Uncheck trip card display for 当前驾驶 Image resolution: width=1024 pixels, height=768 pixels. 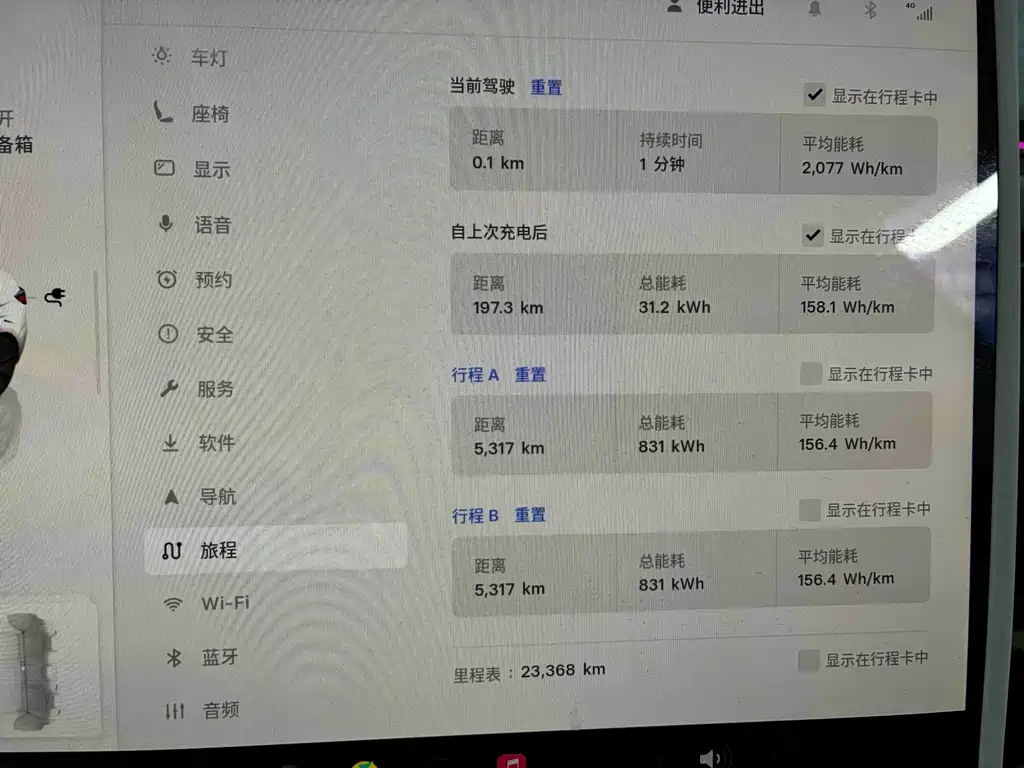[x=814, y=96]
